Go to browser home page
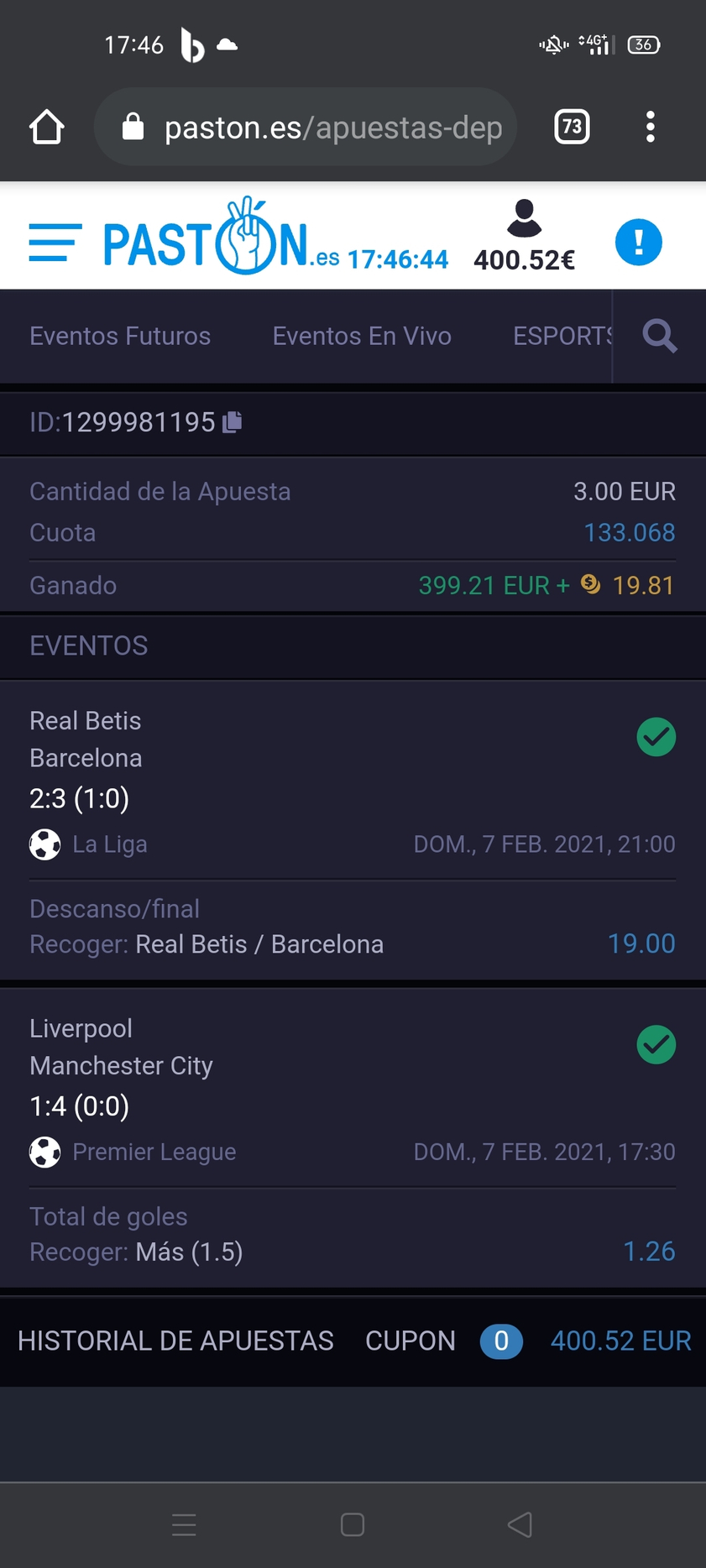The width and height of the screenshot is (706, 1568). (x=47, y=127)
